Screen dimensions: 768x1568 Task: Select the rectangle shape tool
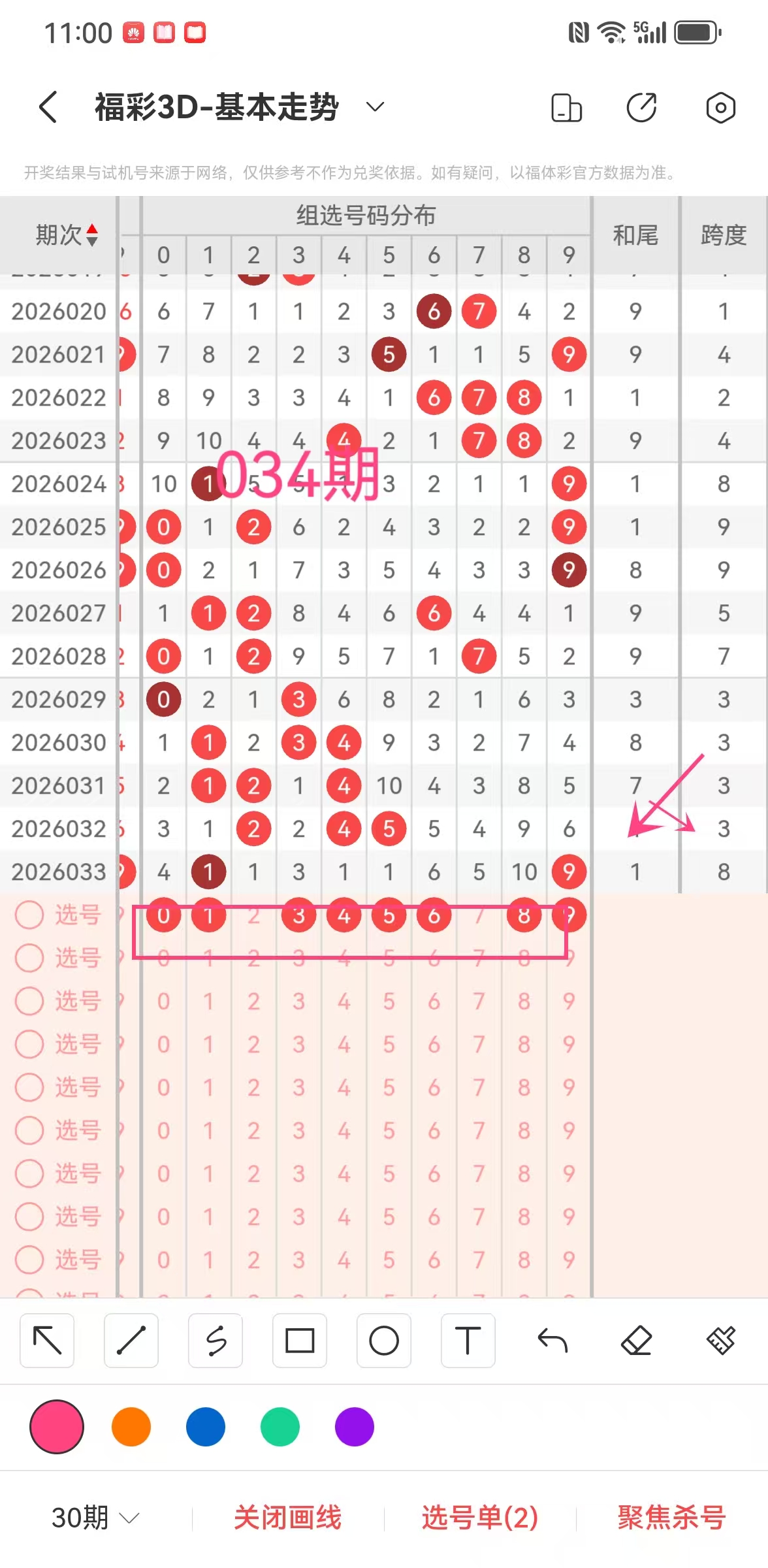point(300,1341)
